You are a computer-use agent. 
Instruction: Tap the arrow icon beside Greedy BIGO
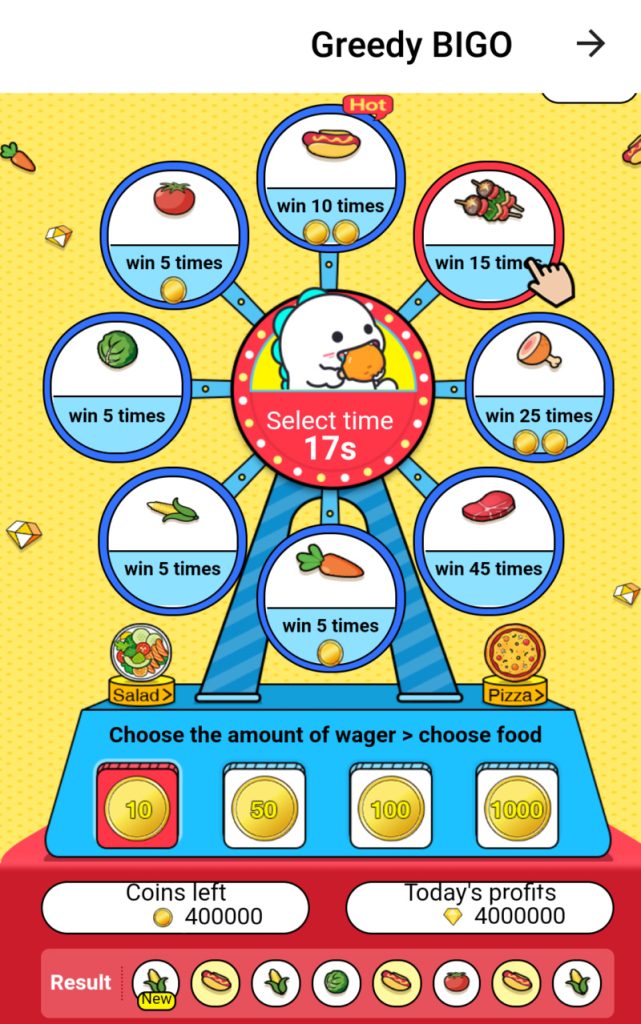click(591, 44)
